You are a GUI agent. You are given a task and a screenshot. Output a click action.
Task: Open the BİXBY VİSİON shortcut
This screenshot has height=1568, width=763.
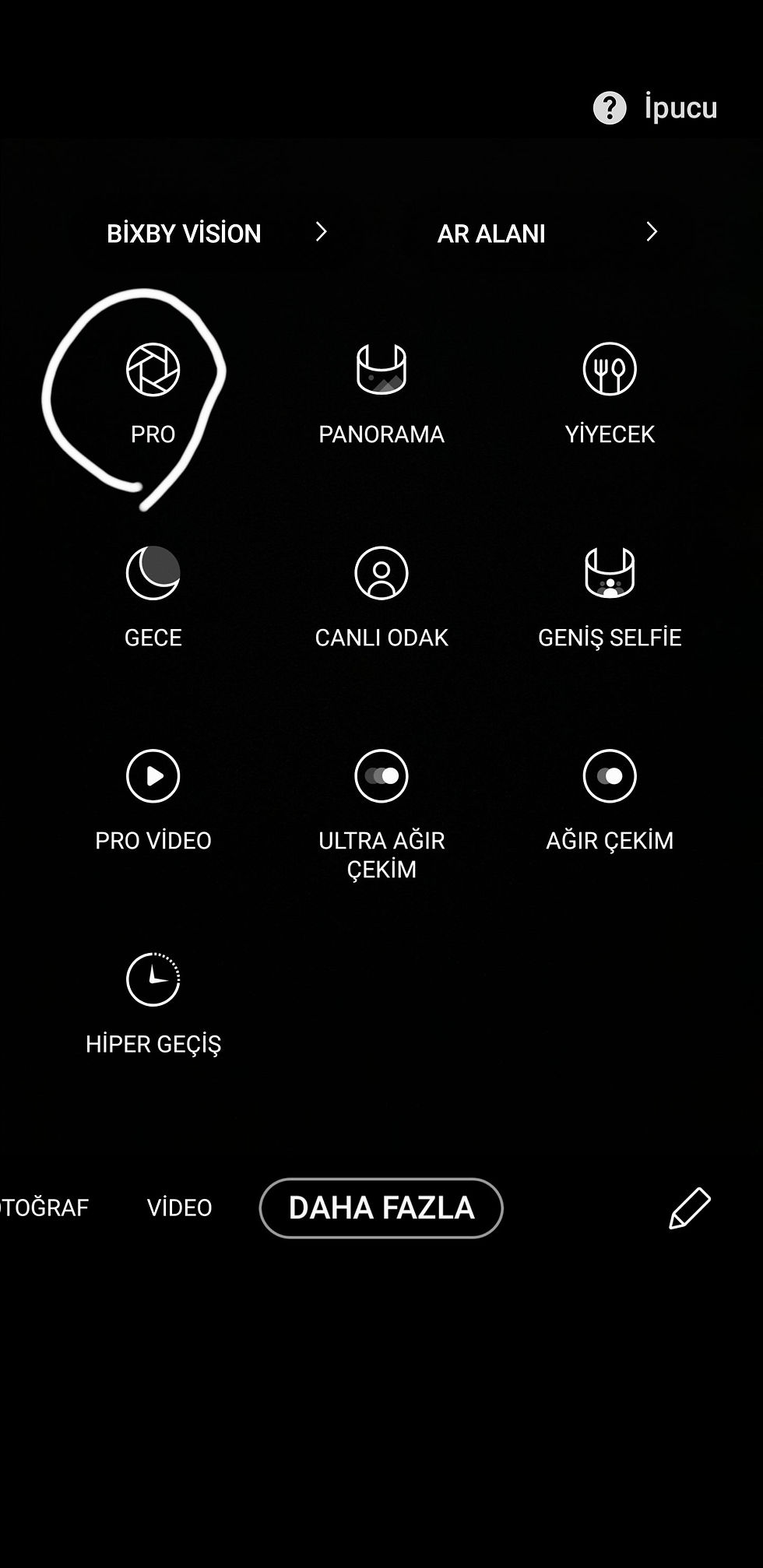pyautogui.click(x=185, y=232)
